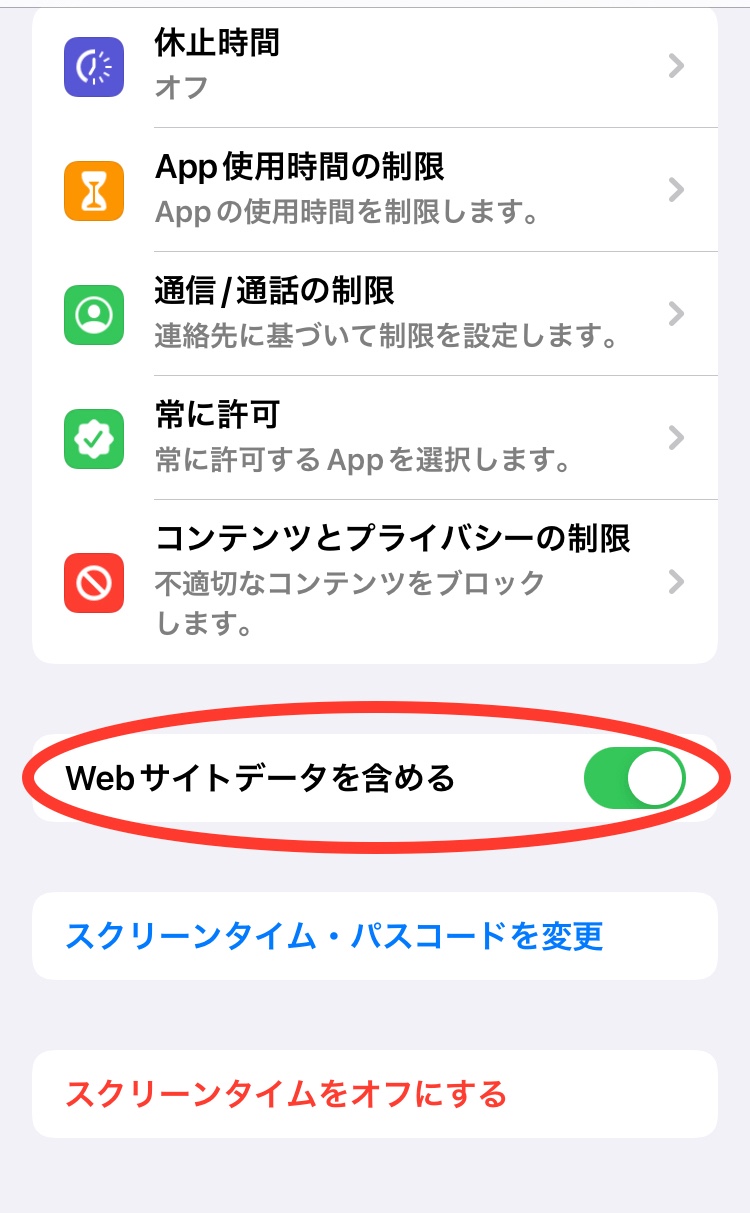Tap the hourglass icon for App使用時間の制限
The image size is (750, 1213).
point(94,190)
